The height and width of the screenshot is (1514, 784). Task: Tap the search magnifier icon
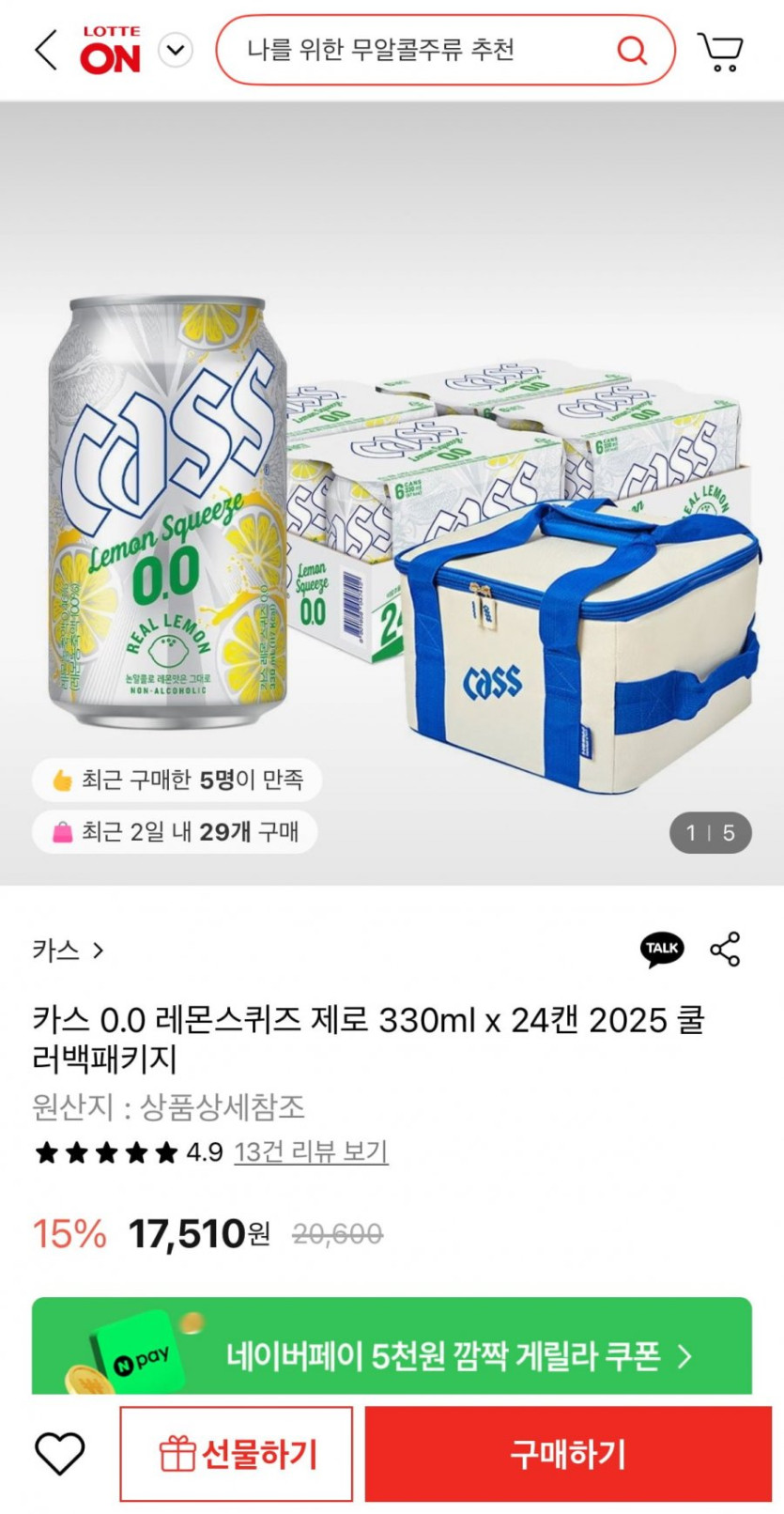(632, 51)
